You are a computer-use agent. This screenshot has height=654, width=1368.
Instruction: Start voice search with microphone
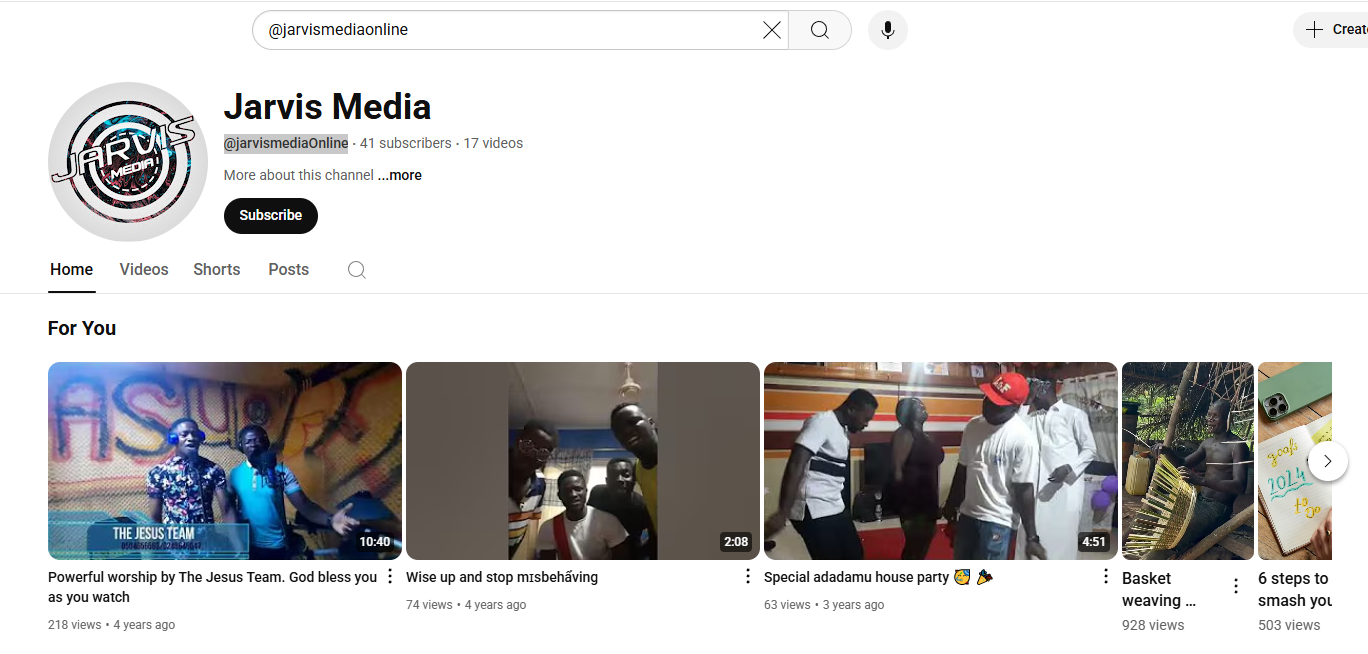[888, 30]
